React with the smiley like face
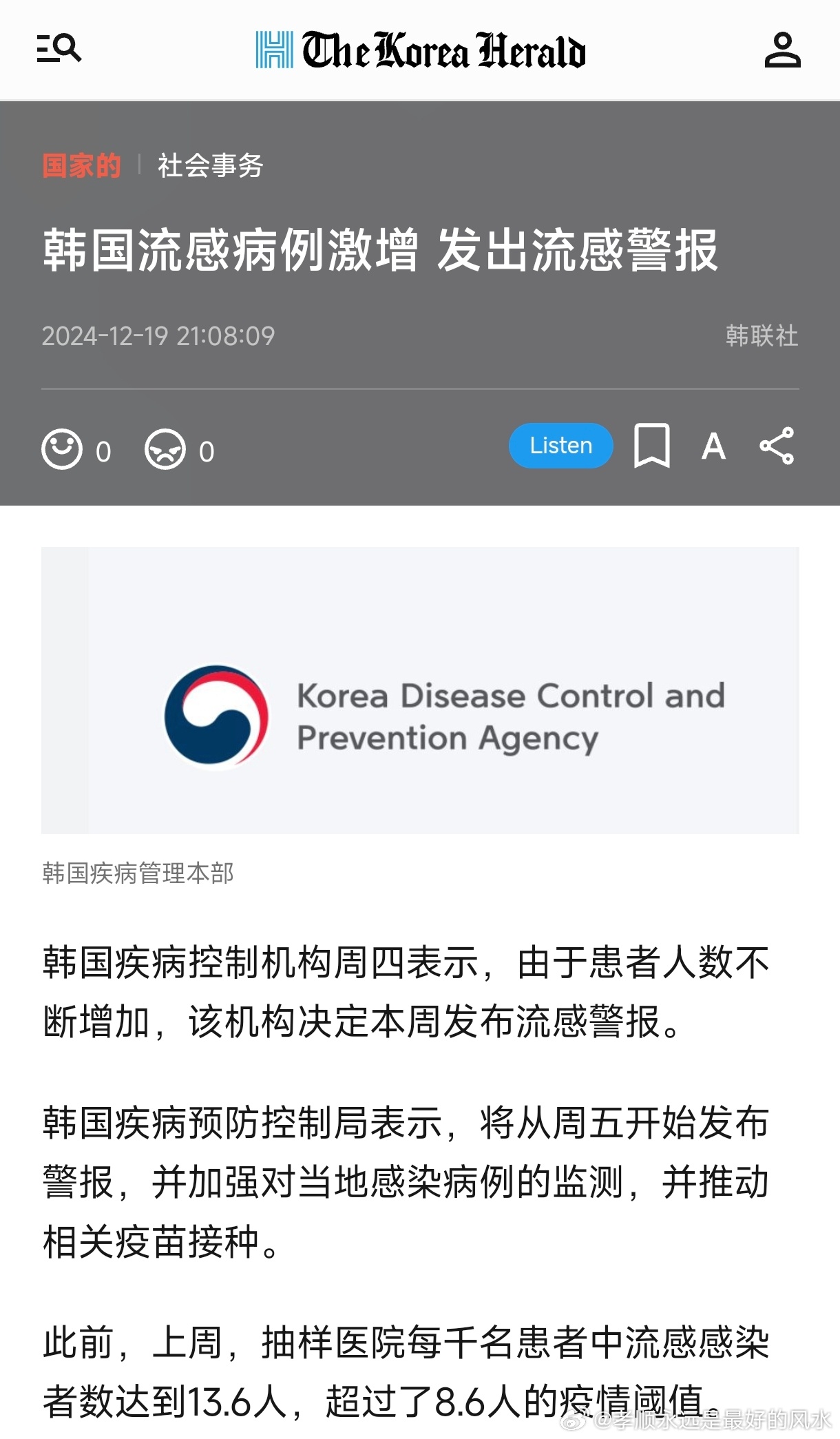This screenshot has height=1439, width=840. point(62,449)
